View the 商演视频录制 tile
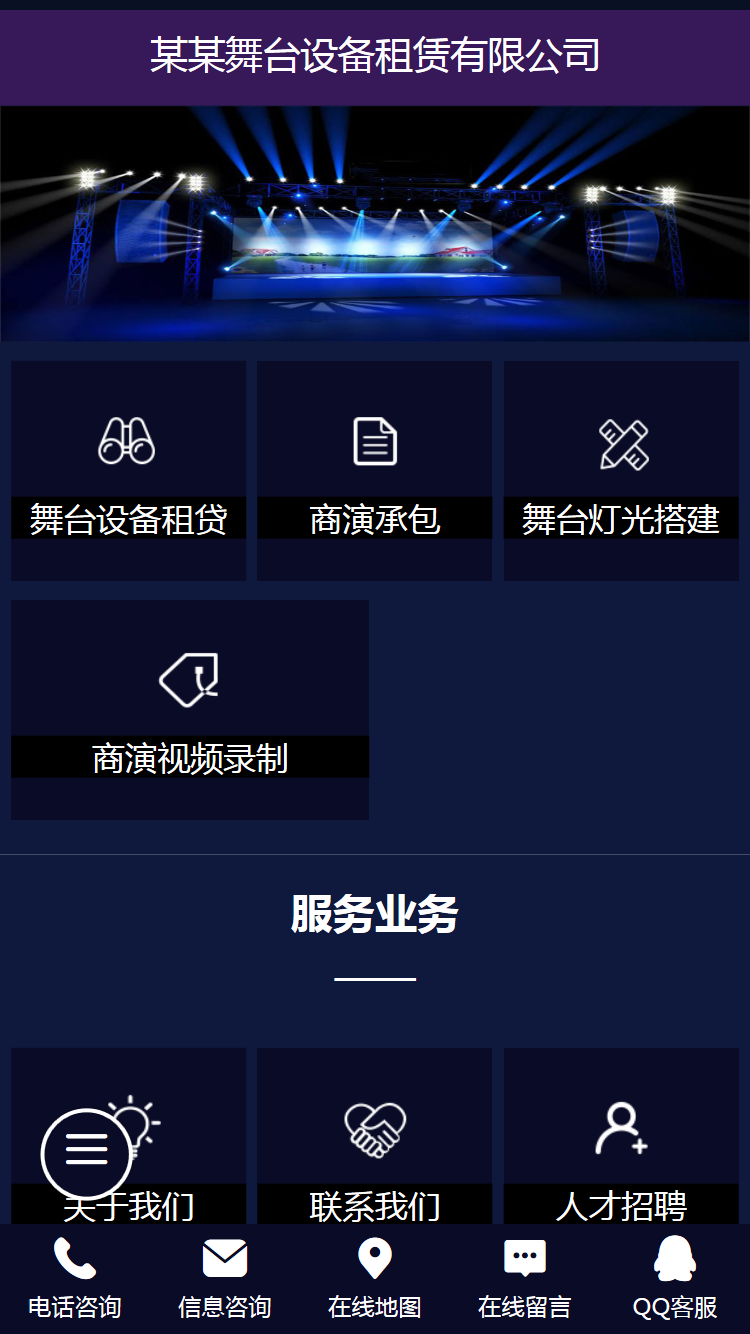 pyautogui.click(x=190, y=710)
